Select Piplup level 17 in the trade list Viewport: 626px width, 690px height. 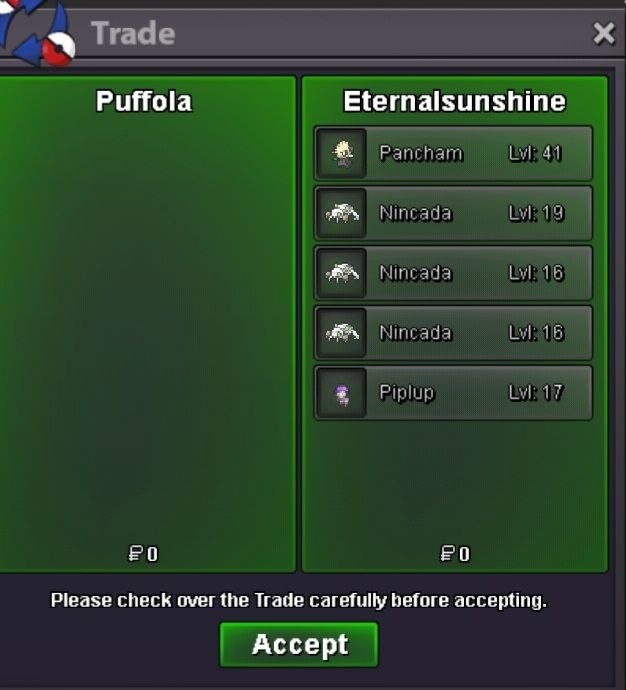click(x=453, y=392)
